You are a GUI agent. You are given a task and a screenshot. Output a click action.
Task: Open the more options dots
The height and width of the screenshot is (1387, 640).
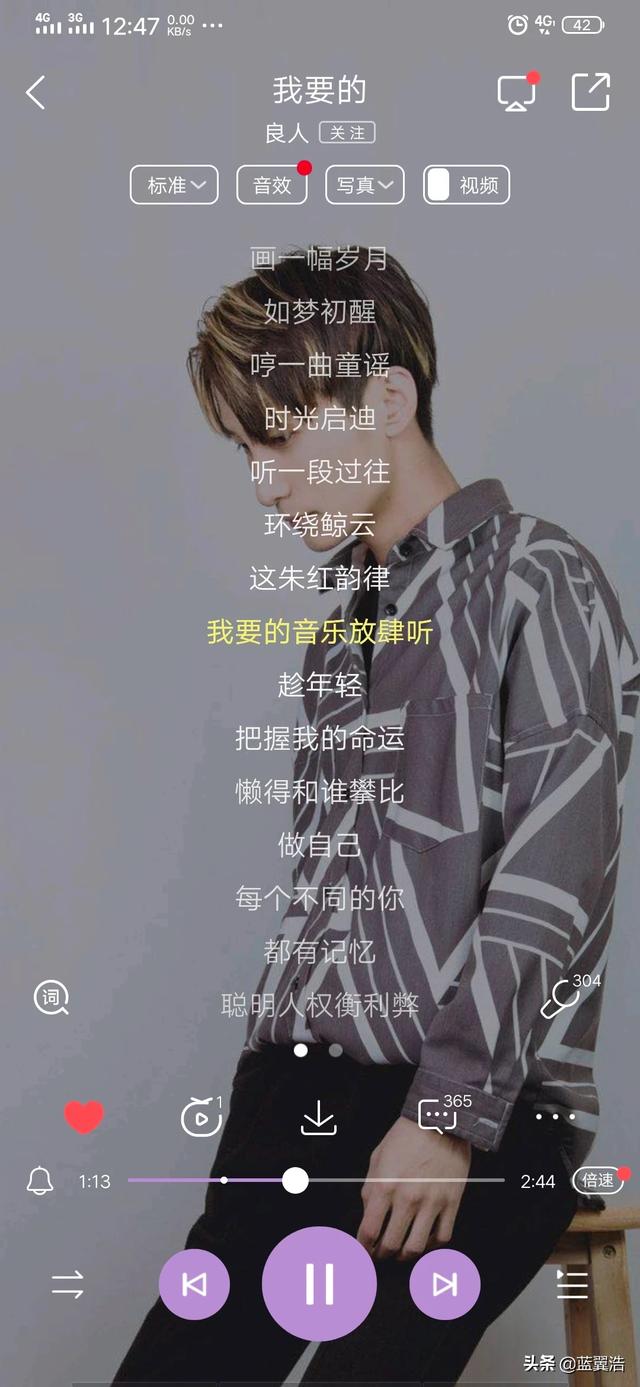[555, 1116]
